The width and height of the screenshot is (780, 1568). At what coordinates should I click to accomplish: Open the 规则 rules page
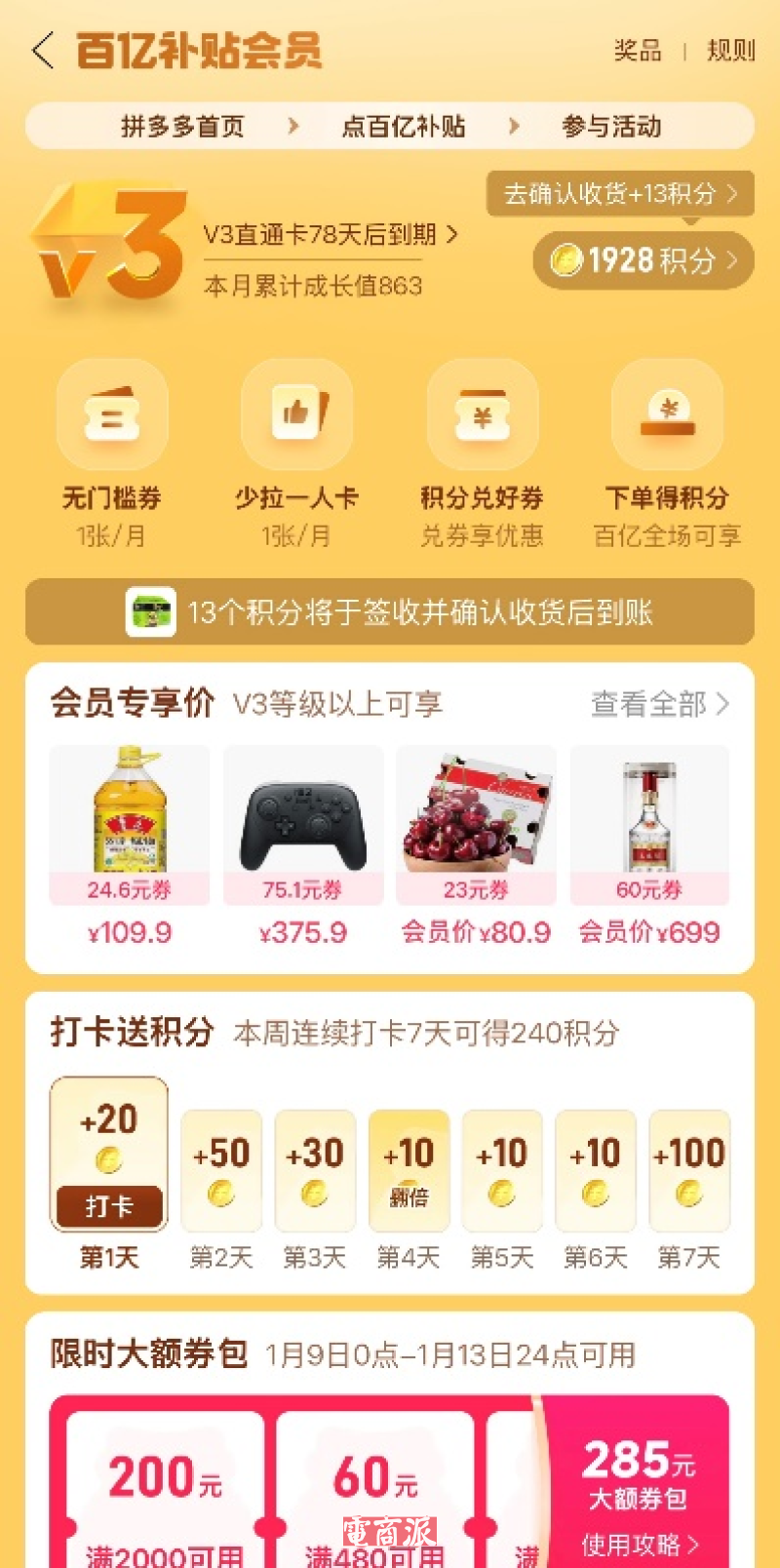[731, 50]
